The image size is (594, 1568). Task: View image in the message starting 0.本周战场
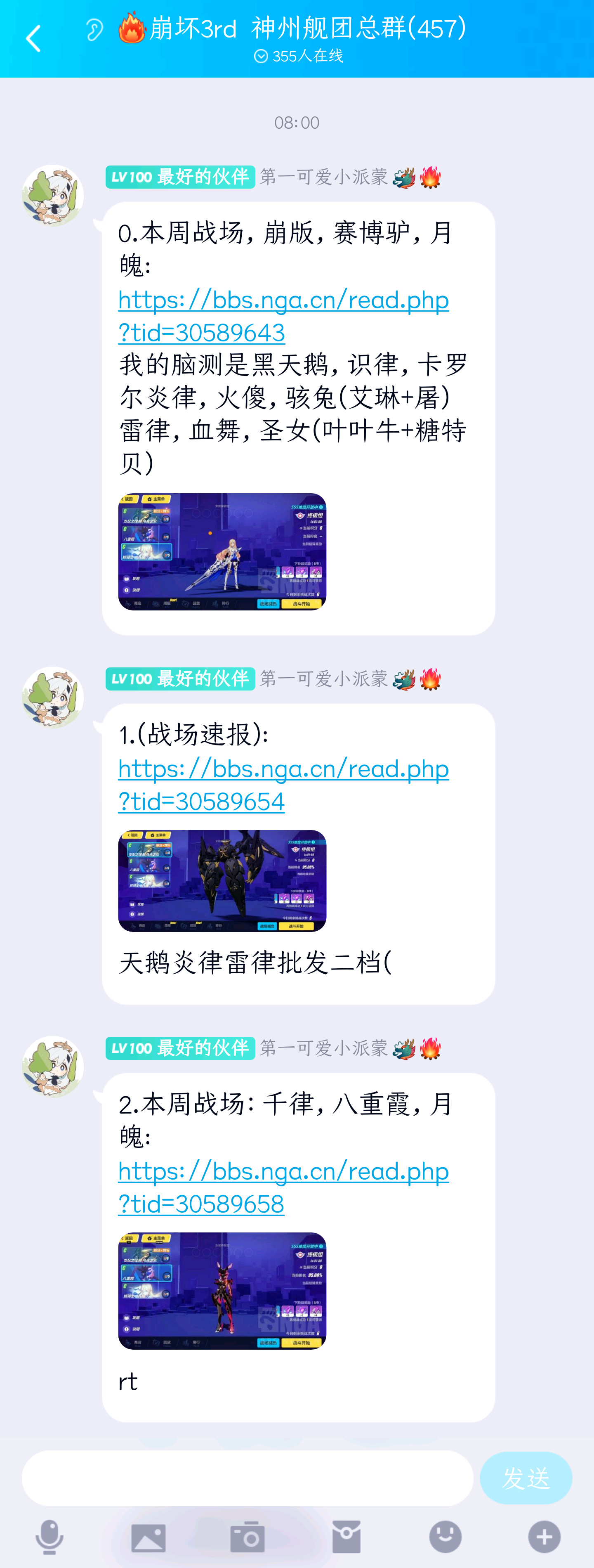[222, 551]
